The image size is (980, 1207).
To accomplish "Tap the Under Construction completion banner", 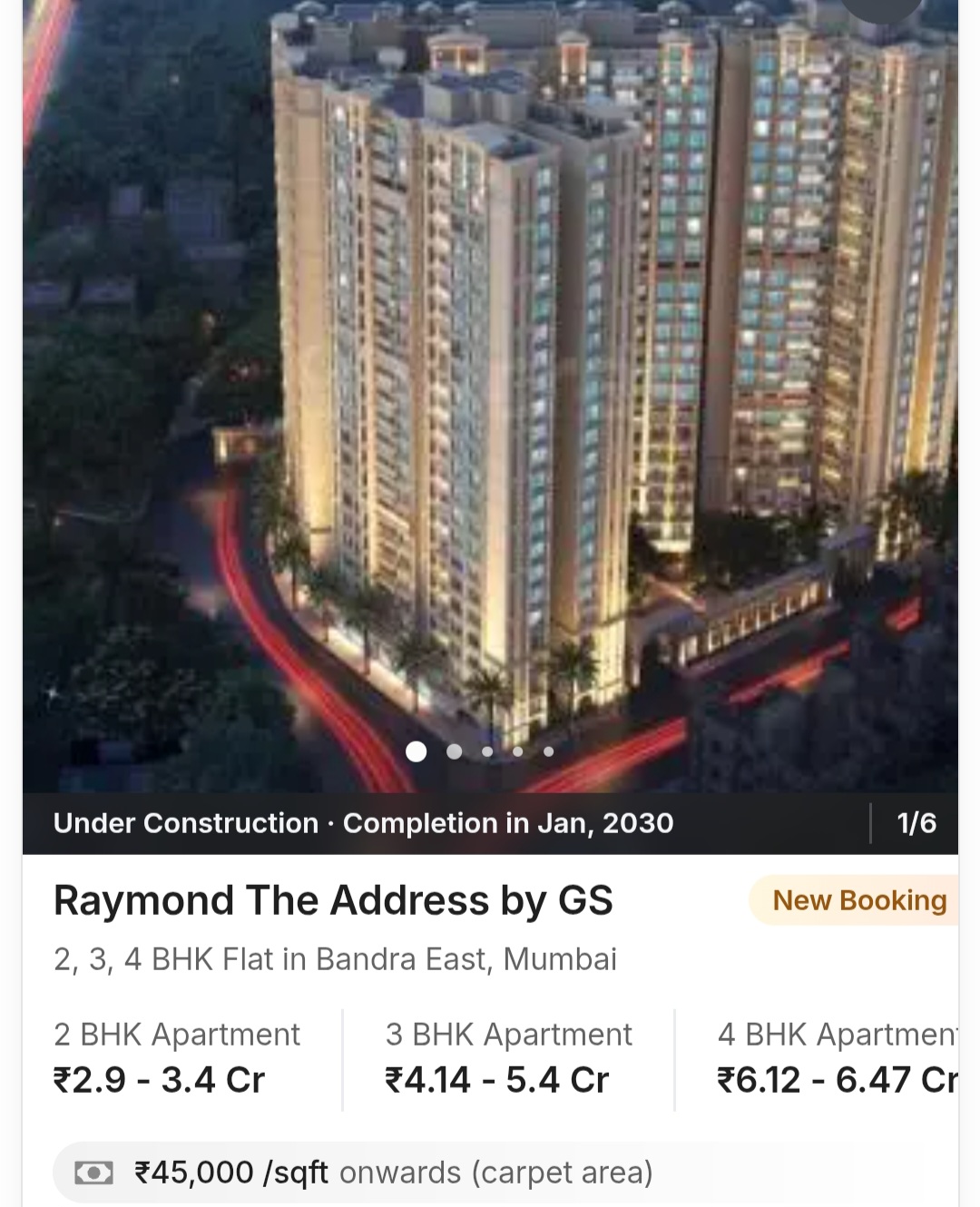I will [364, 823].
